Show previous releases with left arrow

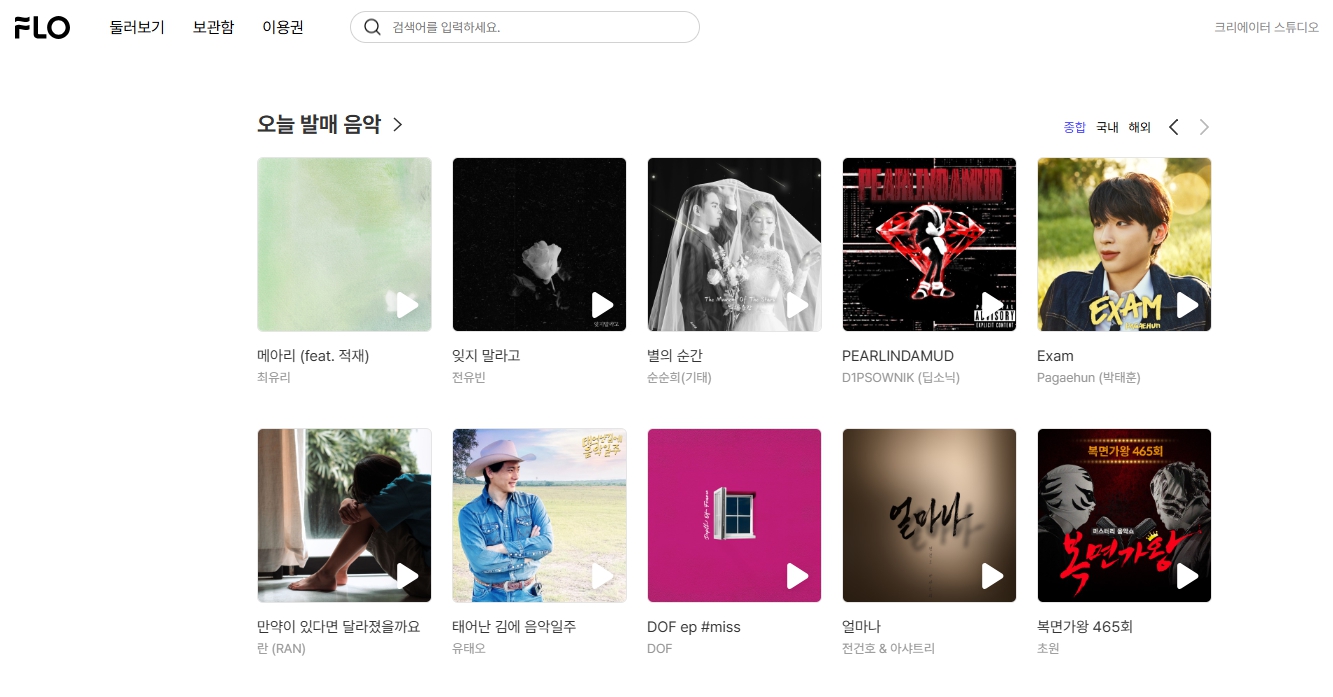(x=1174, y=128)
